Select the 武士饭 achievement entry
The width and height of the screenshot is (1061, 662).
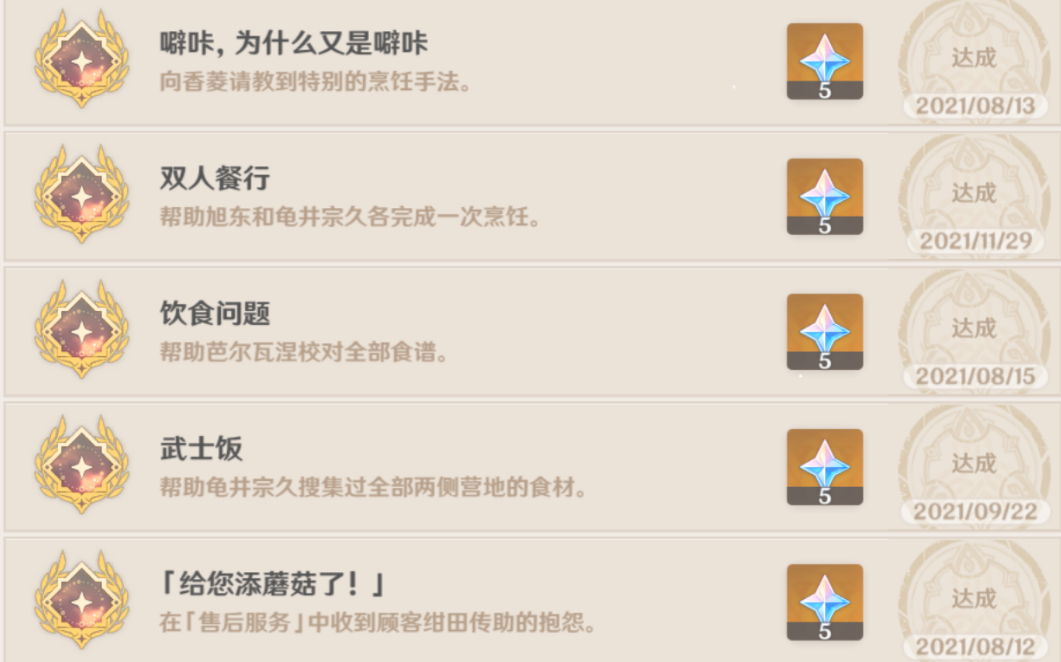pyautogui.click(x=201, y=449)
